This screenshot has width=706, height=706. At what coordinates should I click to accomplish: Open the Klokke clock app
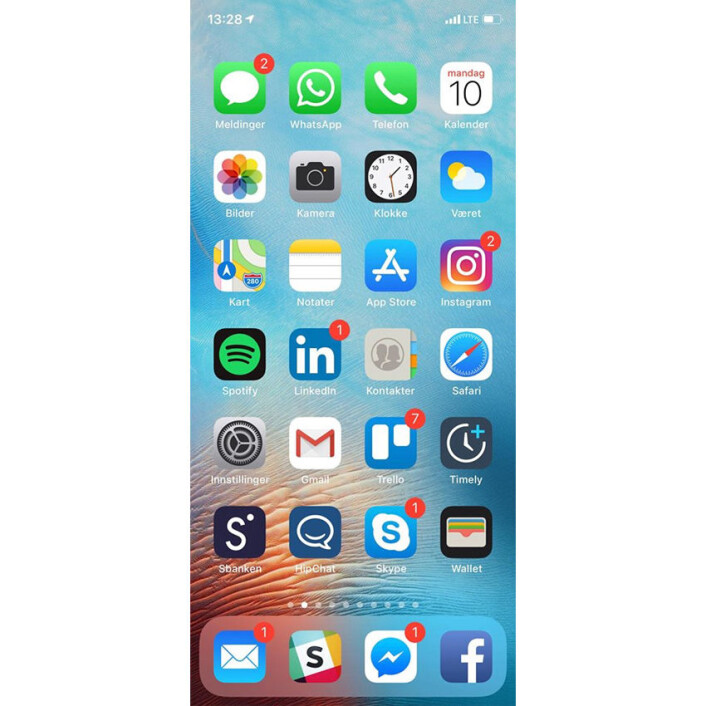click(x=390, y=177)
